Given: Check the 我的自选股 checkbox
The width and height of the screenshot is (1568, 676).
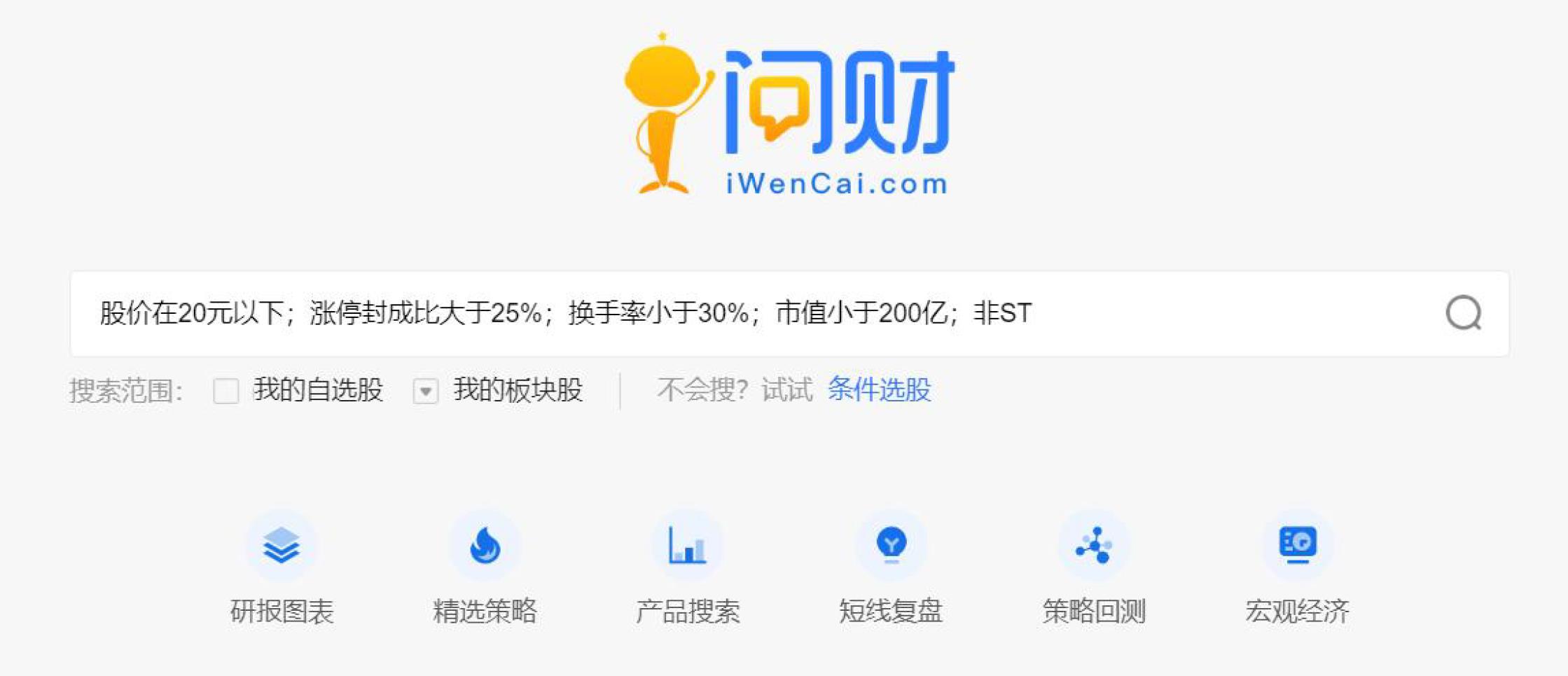Looking at the screenshot, I should (226, 390).
